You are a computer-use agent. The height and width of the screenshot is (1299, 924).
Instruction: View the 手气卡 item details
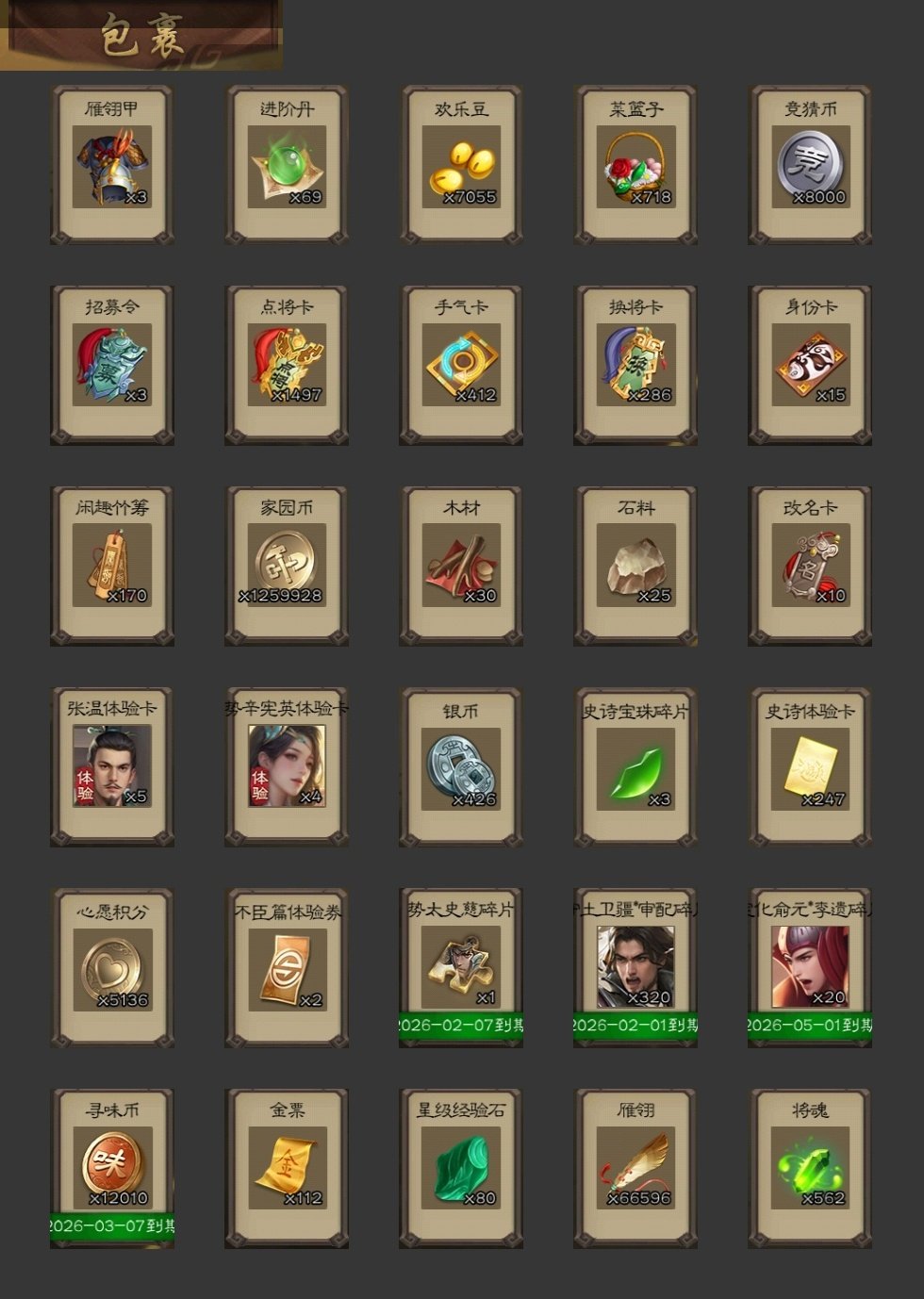point(461,366)
